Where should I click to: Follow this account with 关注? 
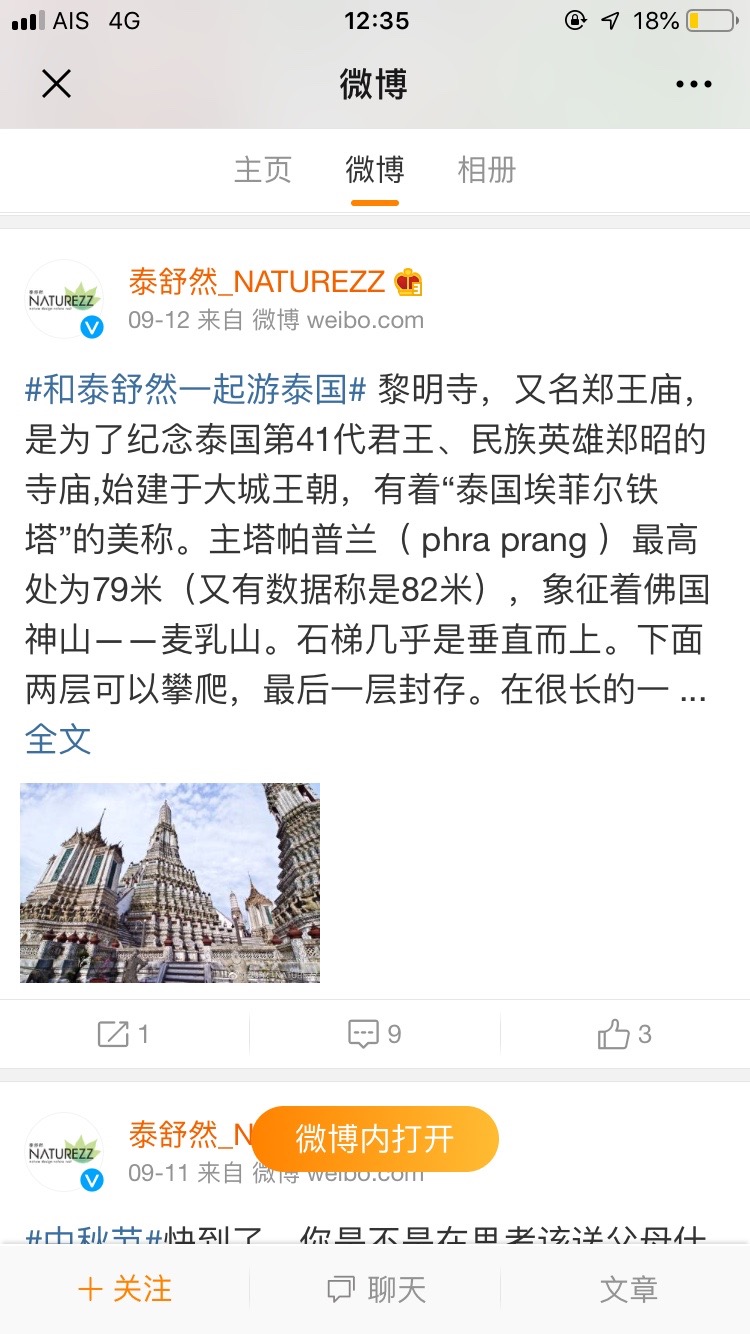point(125,1290)
